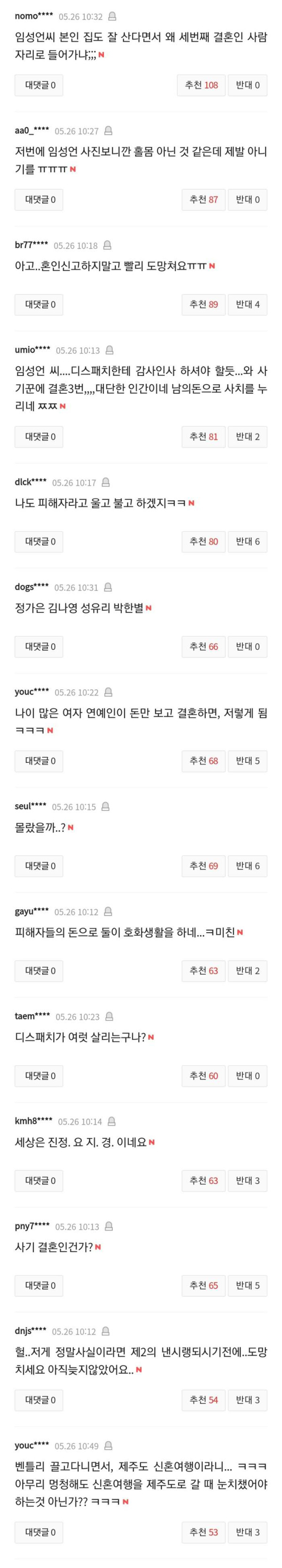This screenshot has height=1568, width=282.
Task: Open 대댓글 under dnjs****'s comment
Action: point(39,1400)
